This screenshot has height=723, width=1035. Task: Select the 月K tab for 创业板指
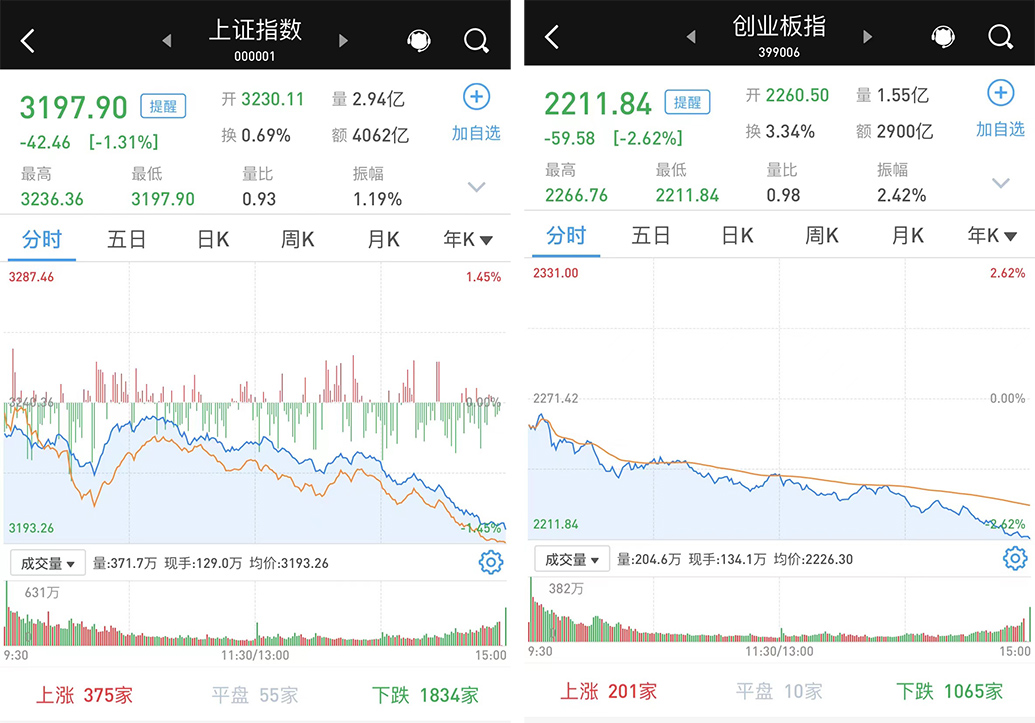click(x=908, y=236)
